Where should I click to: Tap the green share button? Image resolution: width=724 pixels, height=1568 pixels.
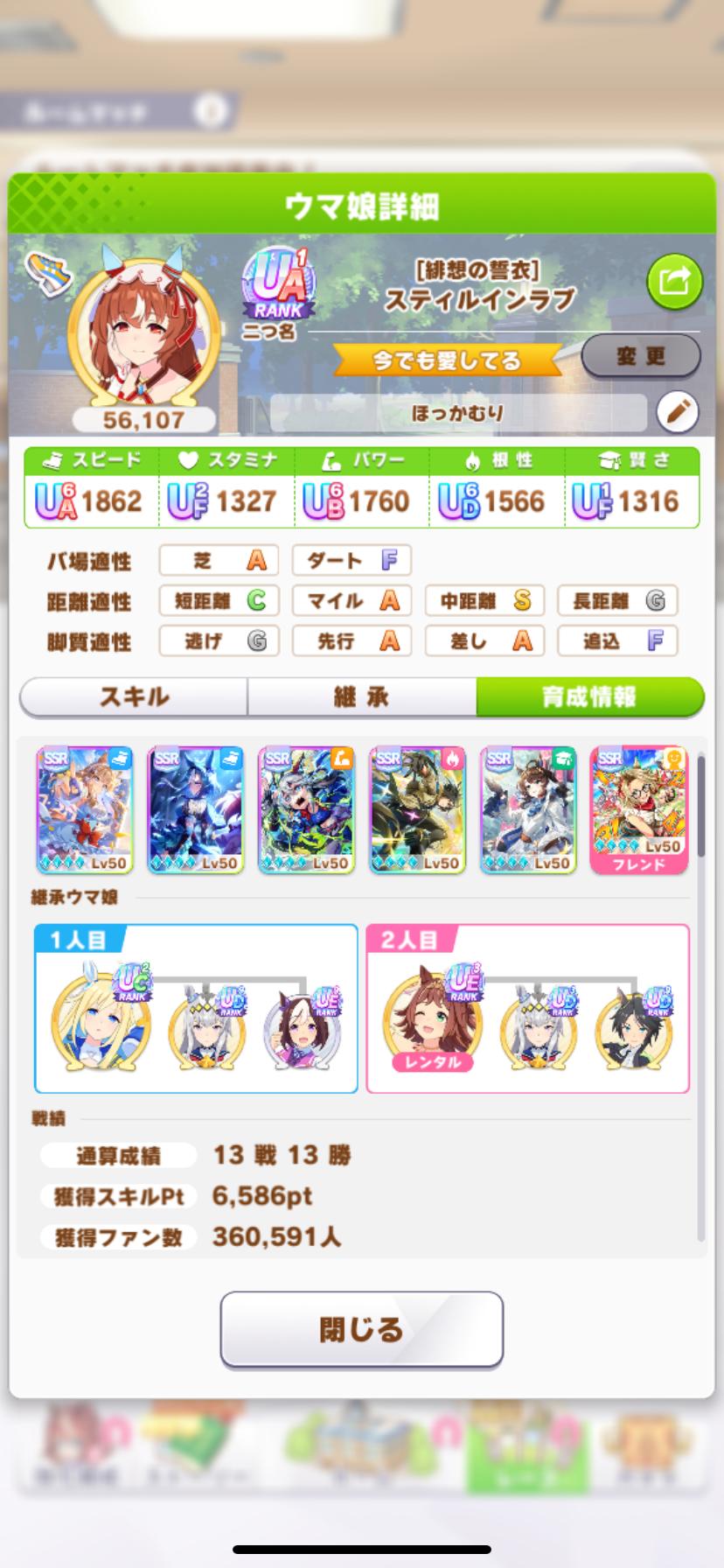pyautogui.click(x=674, y=281)
